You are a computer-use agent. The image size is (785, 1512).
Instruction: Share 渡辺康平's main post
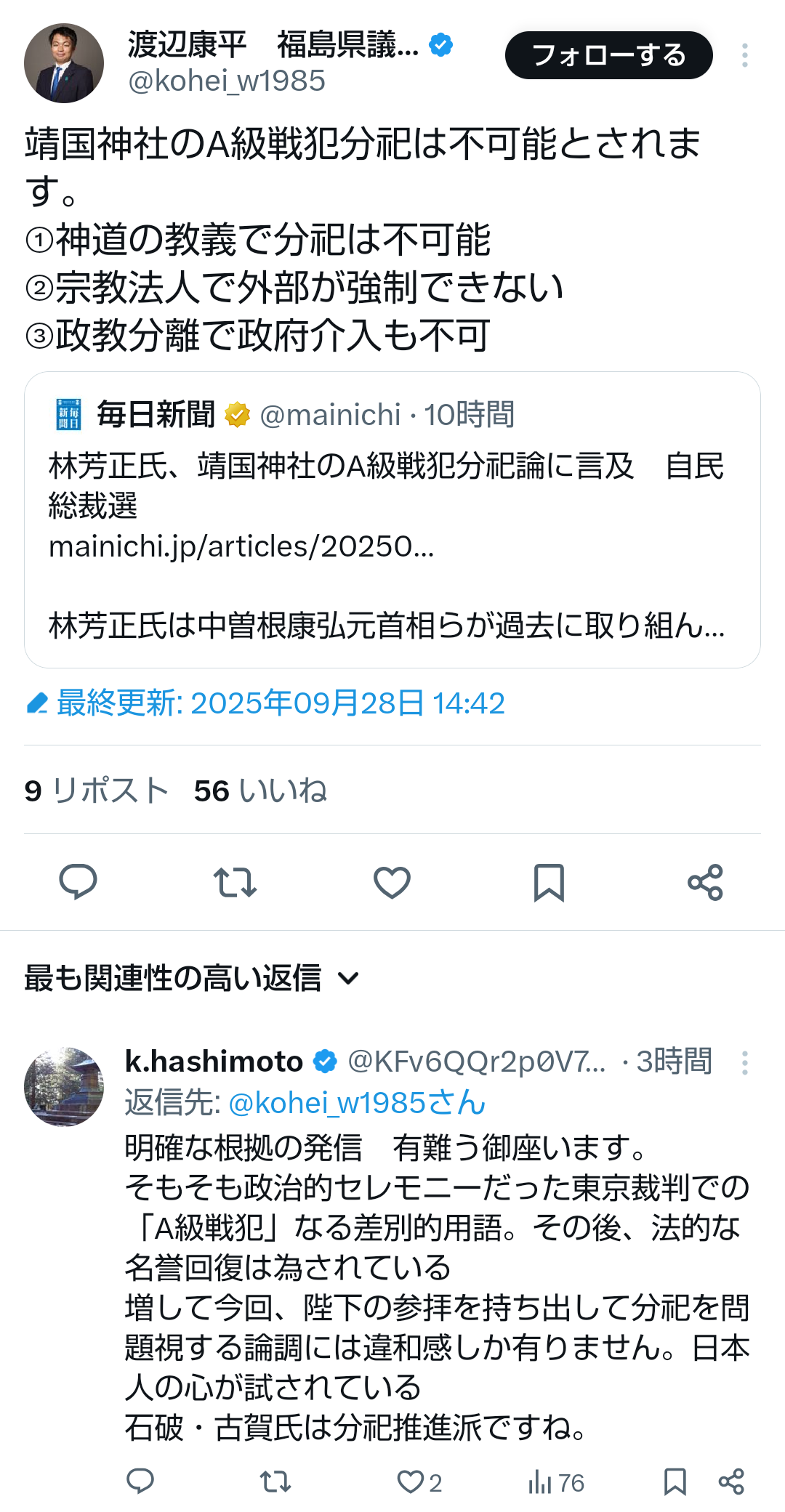[x=705, y=882]
